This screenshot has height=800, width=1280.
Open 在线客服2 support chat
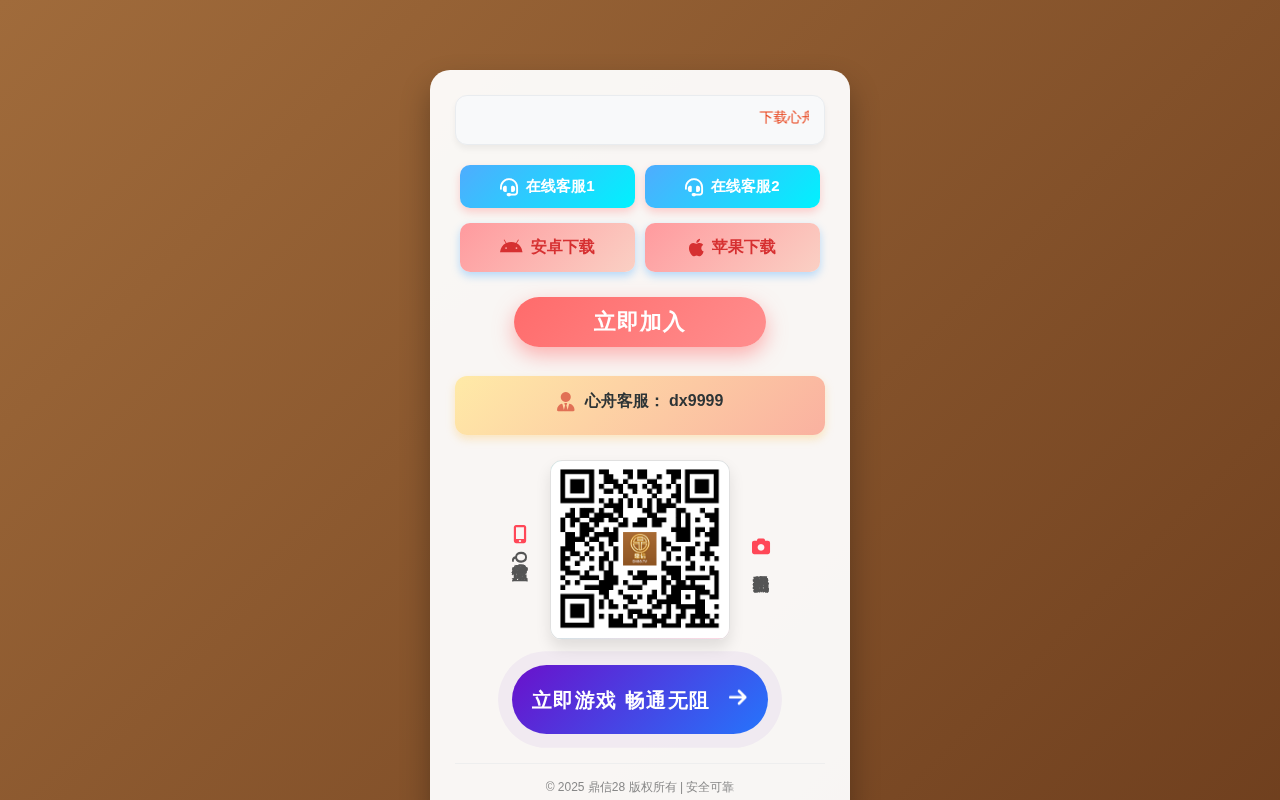(x=732, y=186)
